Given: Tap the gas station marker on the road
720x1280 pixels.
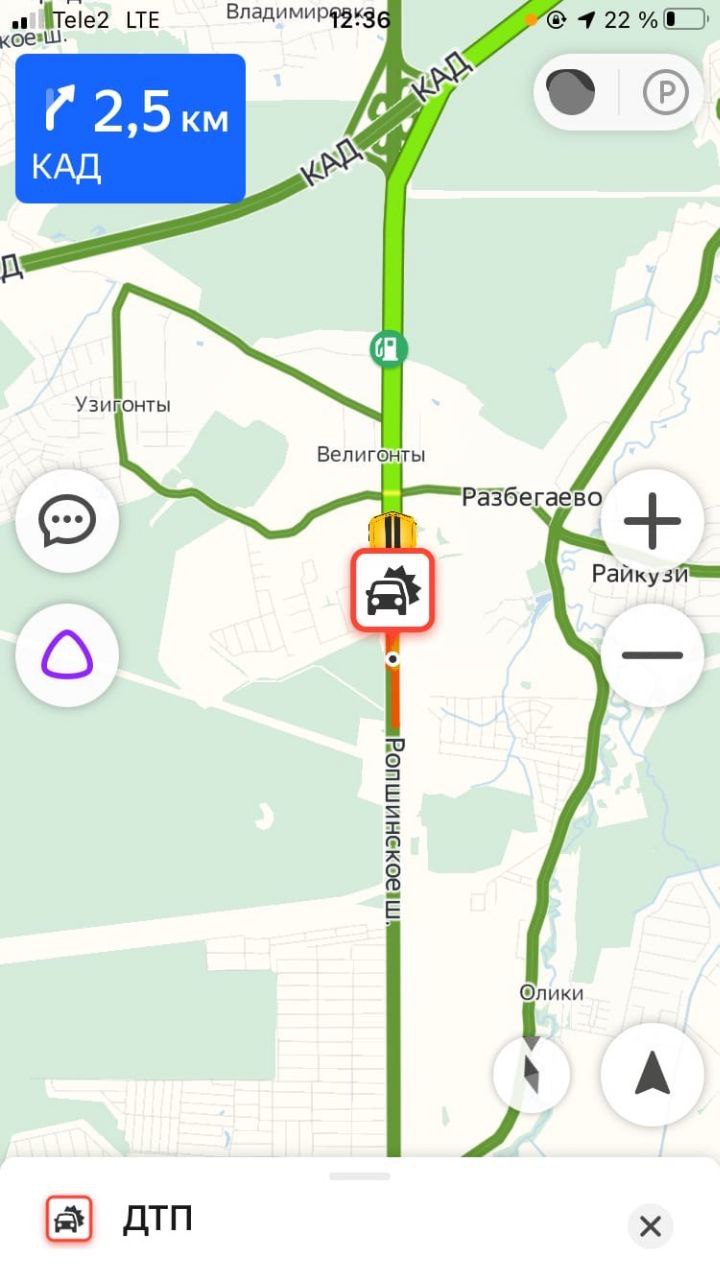Looking at the screenshot, I should pyautogui.click(x=388, y=347).
